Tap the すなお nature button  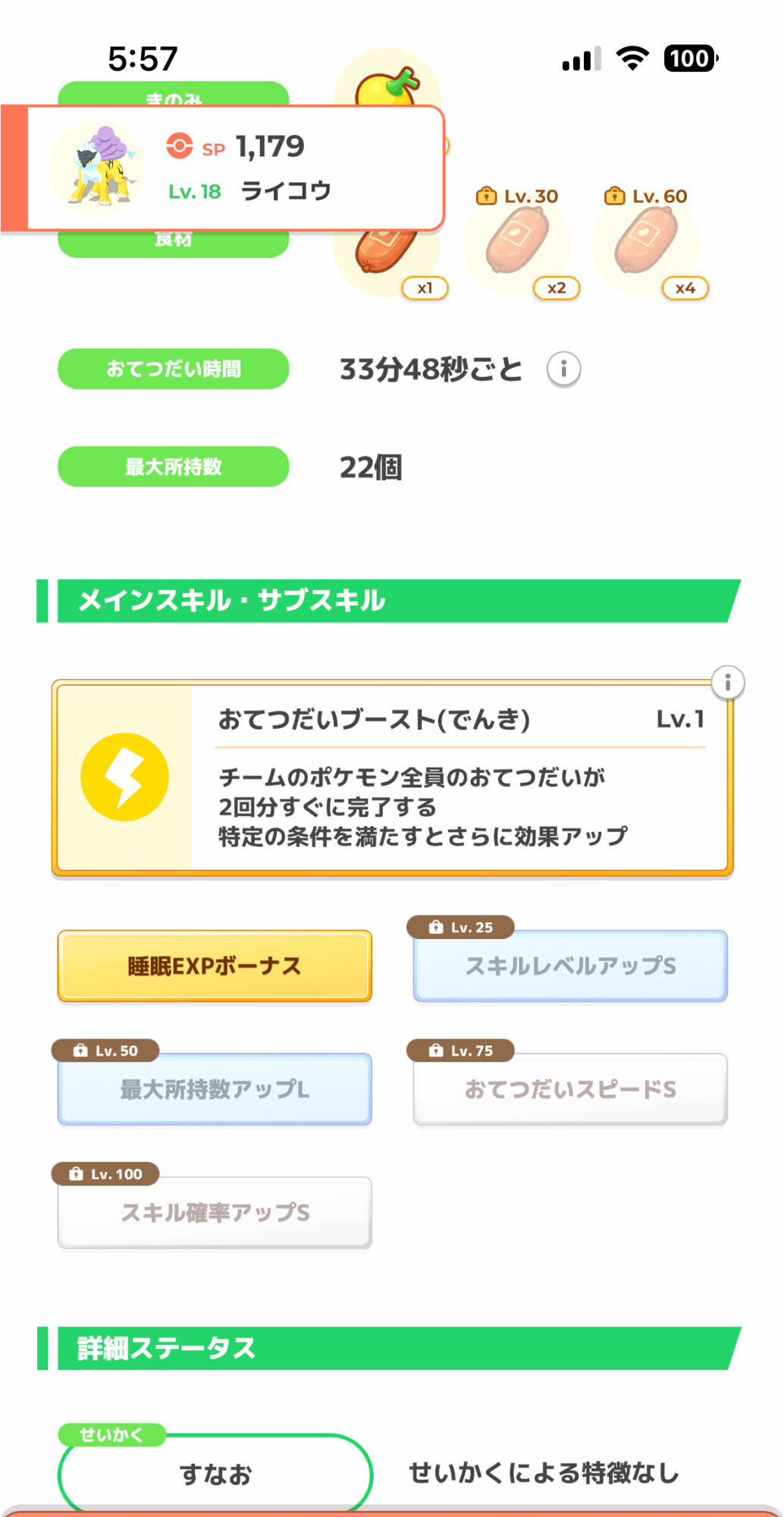click(x=215, y=1473)
